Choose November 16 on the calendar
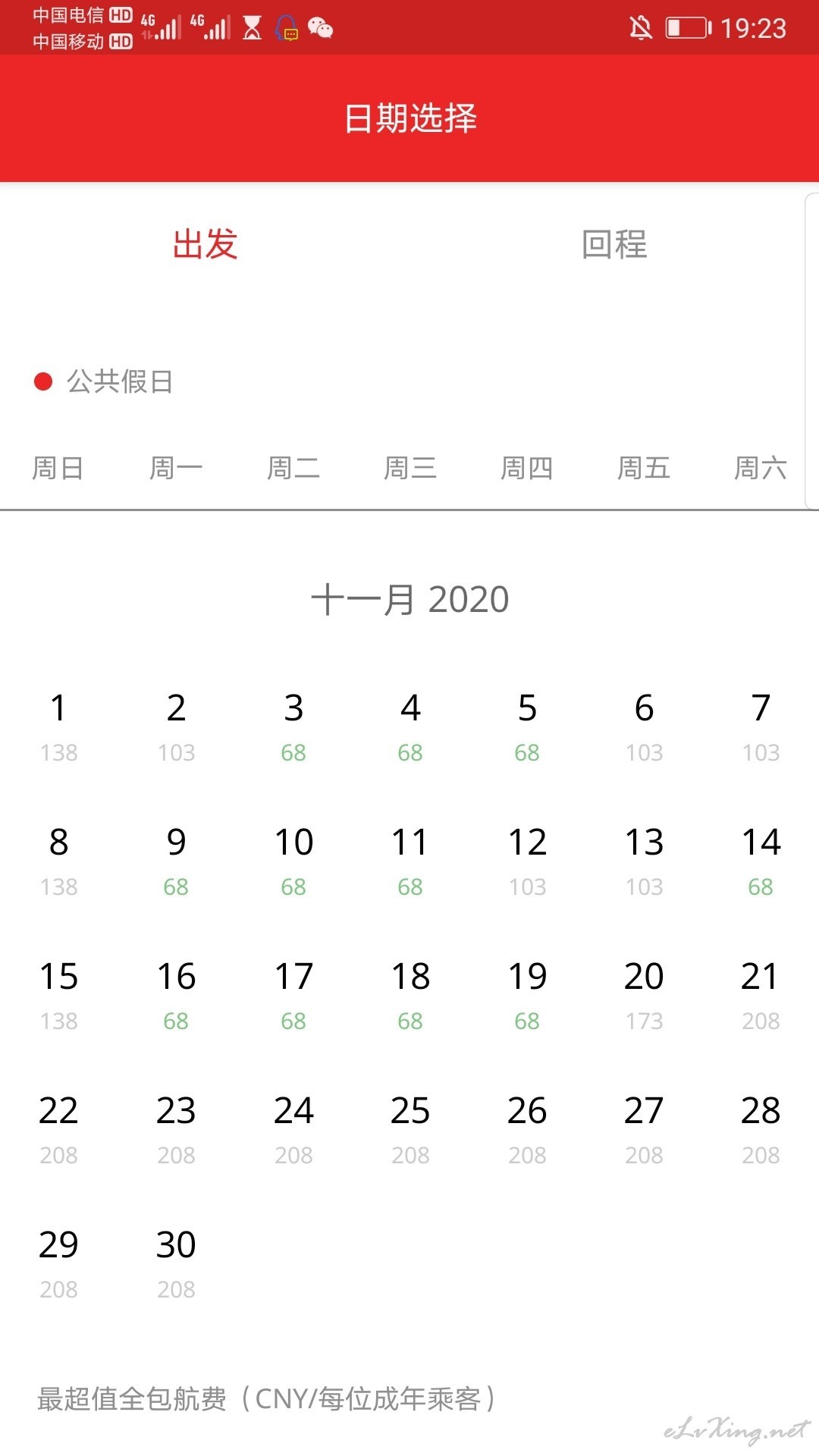819x1456 pixels. point(176,995)
